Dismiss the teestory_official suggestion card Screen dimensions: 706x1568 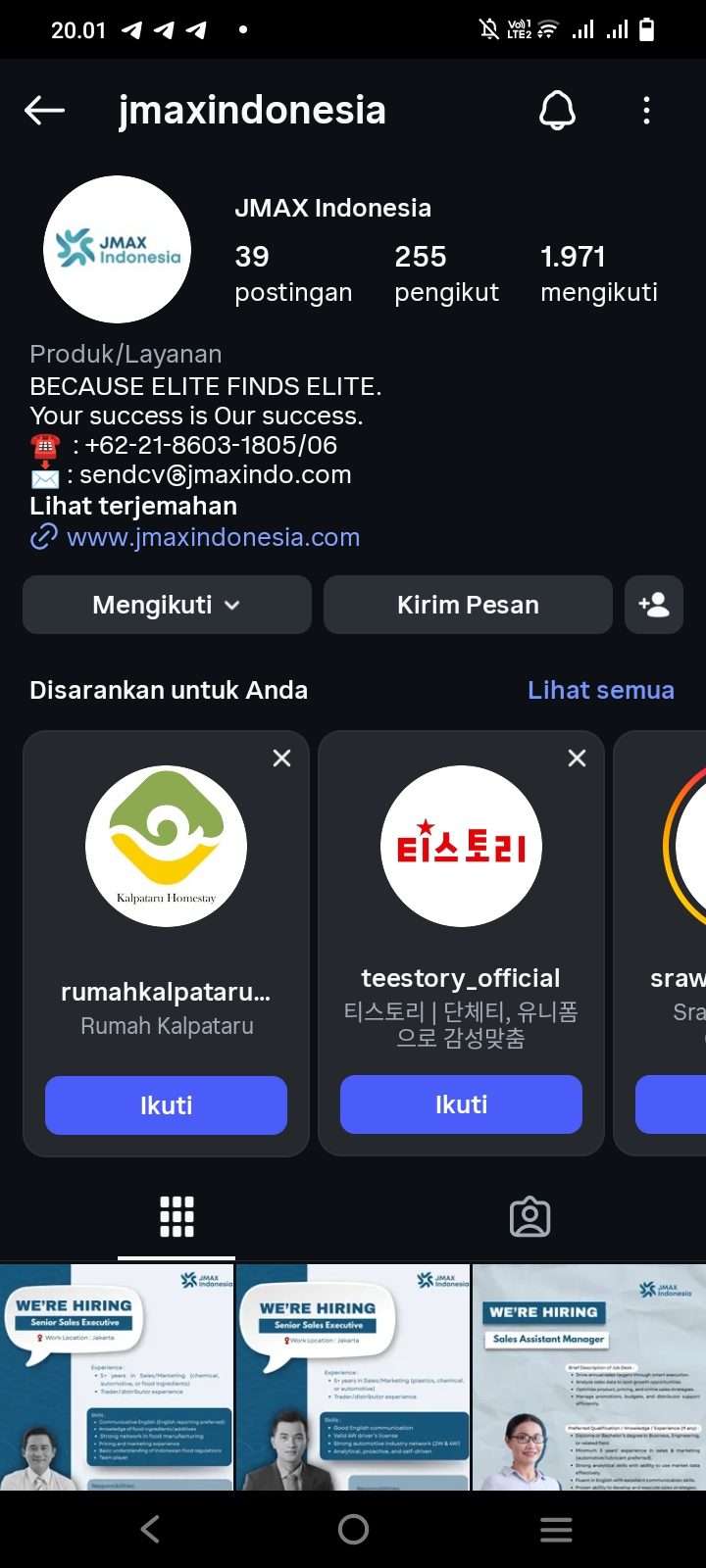pos(577,758)
